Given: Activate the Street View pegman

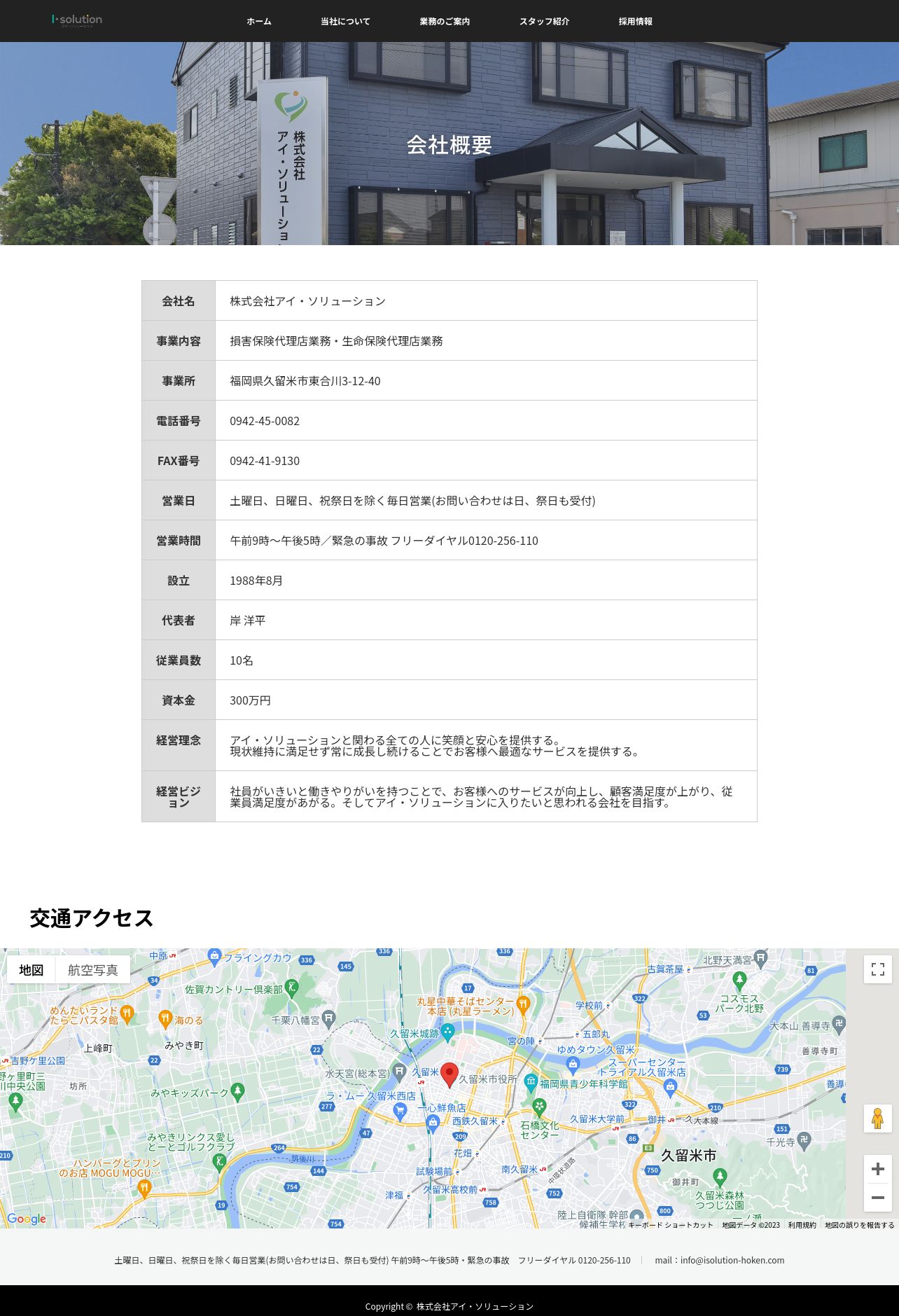Looking at the screenshot, I should pyautogui.click(x=877, y=1118).
